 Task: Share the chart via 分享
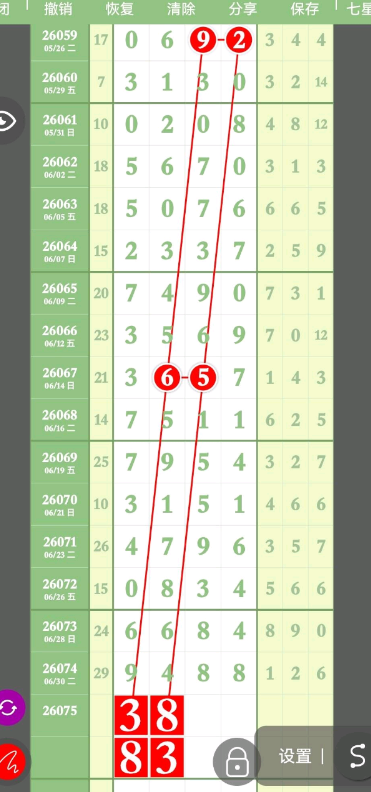click(x=243, y=9)
